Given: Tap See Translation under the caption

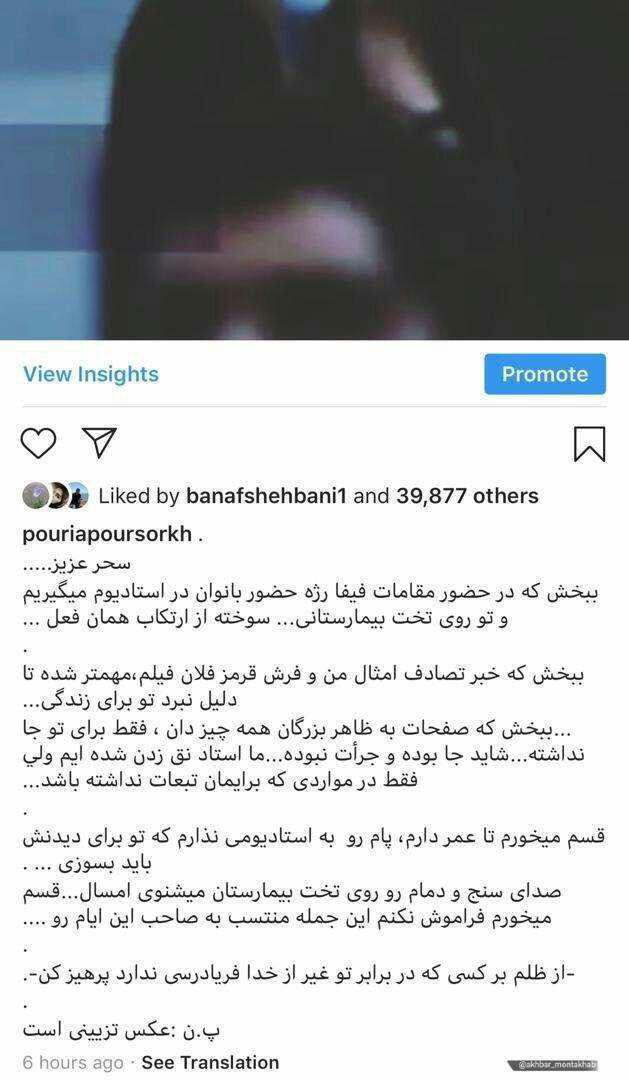Looking at the screenshot, I should click(210, 1062).
